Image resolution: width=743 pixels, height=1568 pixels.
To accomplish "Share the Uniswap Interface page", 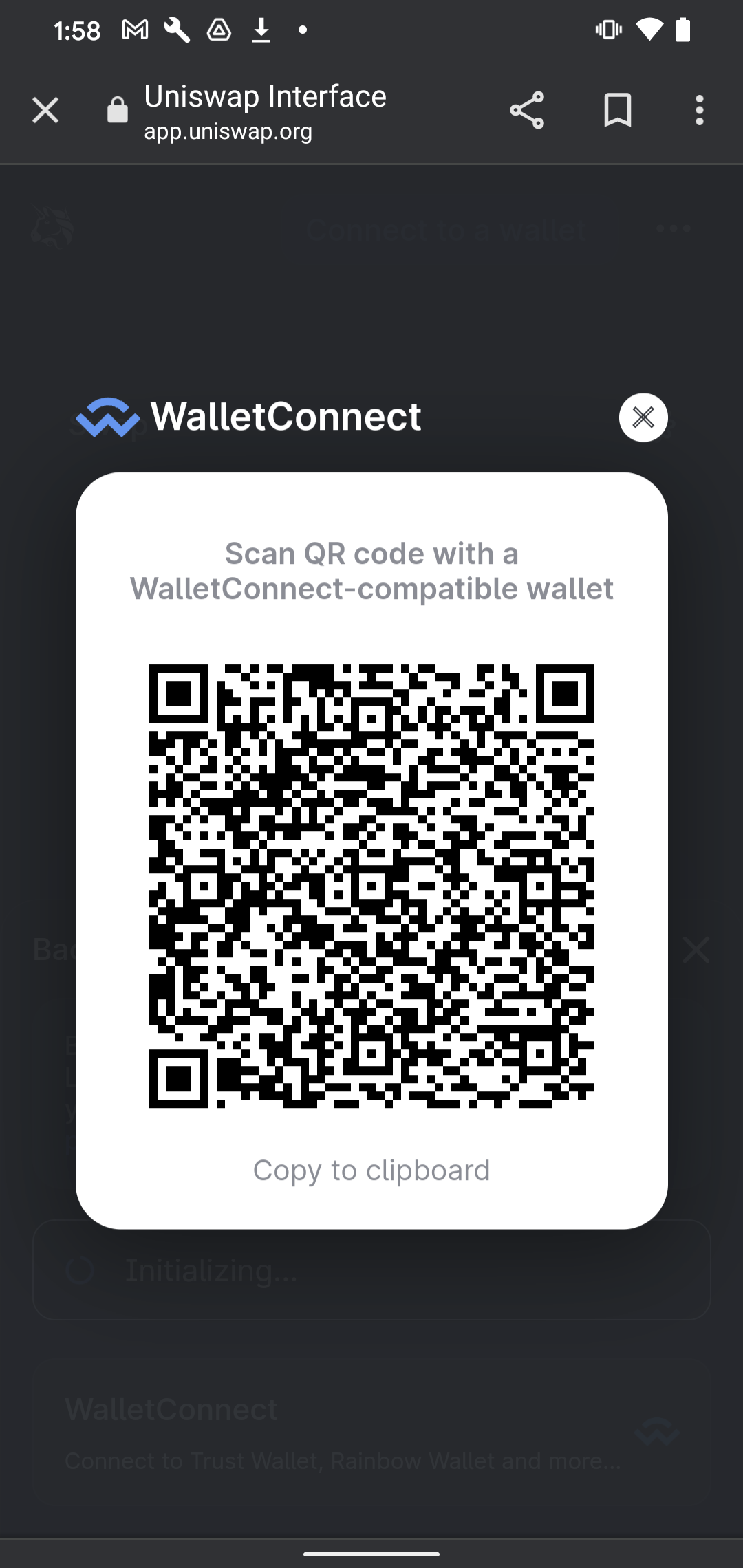I will point(526,110).
